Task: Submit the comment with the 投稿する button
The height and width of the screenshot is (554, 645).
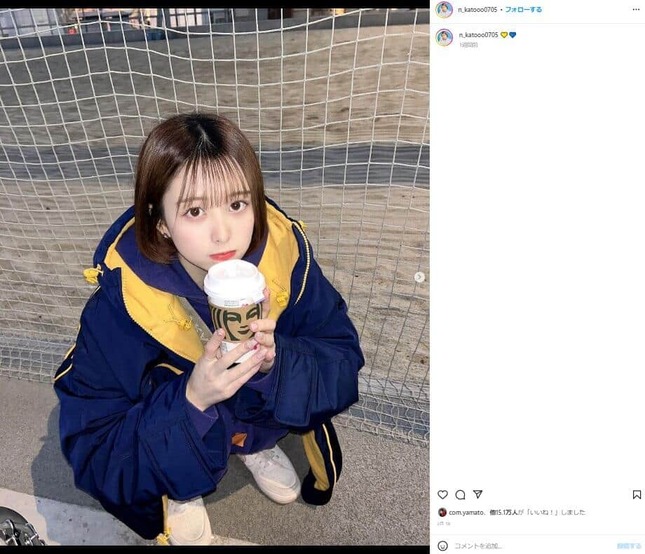Action: (x=628, y=545)
